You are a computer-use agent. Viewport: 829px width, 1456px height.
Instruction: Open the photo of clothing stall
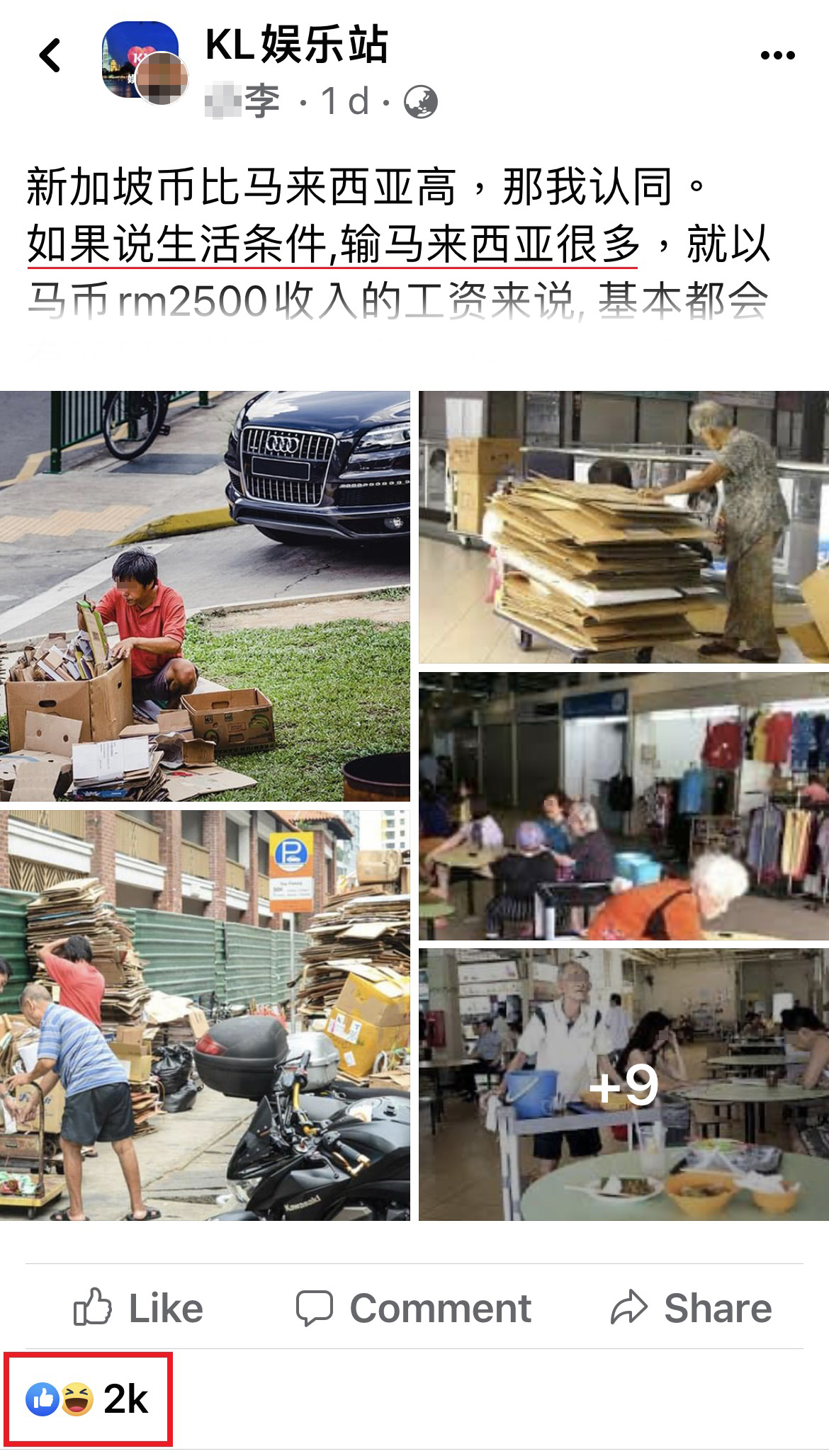(x=624, y=806)
